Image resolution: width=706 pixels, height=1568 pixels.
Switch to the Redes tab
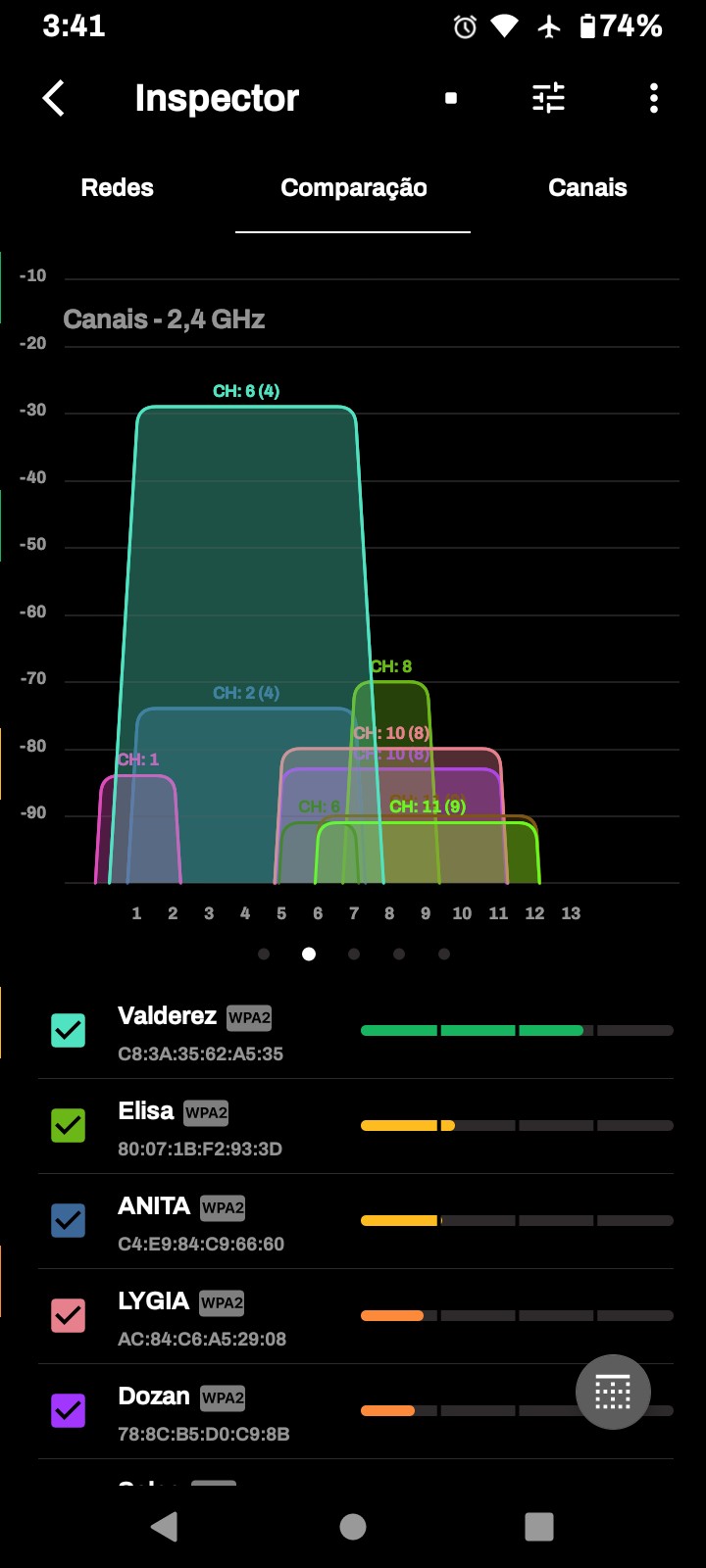tap(117, 188)
